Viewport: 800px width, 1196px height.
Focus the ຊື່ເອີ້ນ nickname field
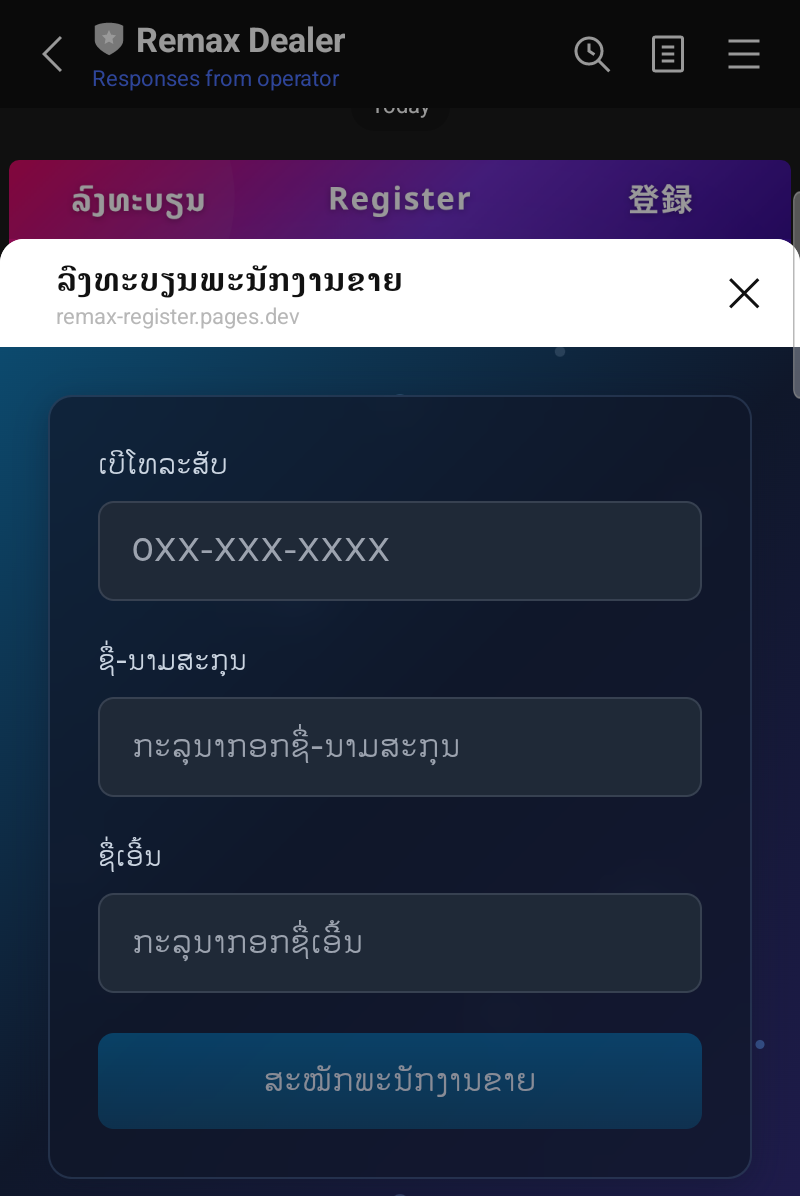[400, 943]
